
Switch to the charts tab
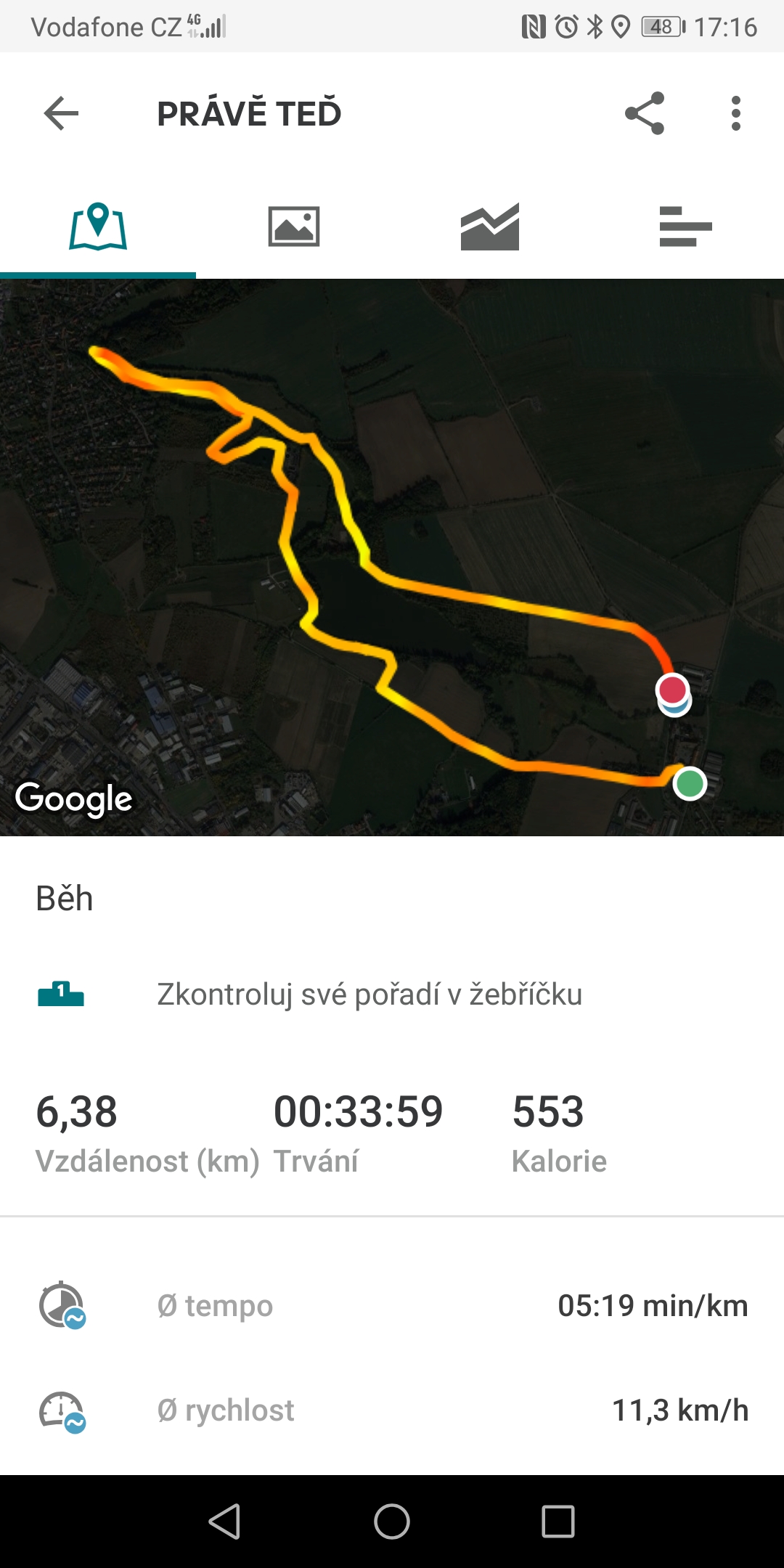pyautogui.click(x=490, y=226)
